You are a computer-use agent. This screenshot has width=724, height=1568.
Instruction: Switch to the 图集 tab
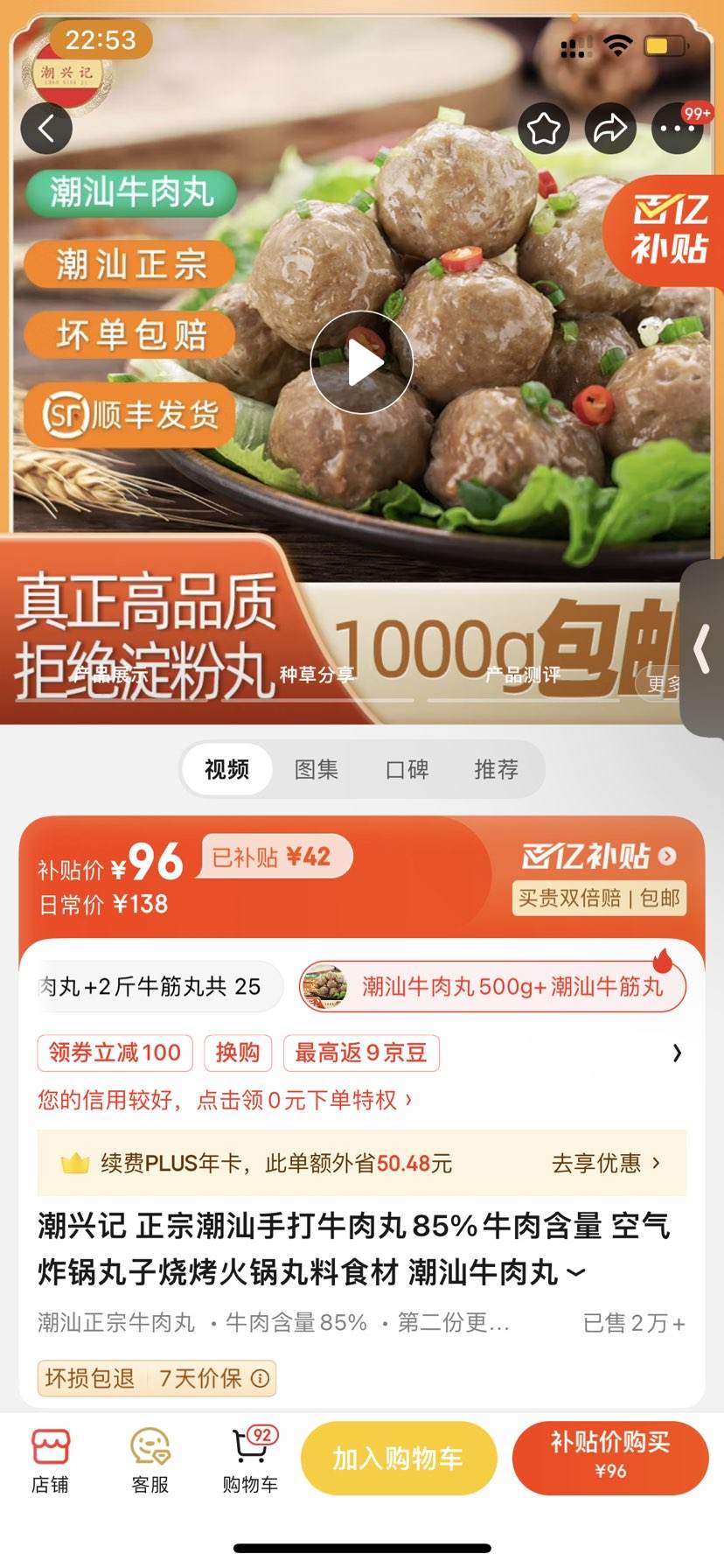point(316,769)
